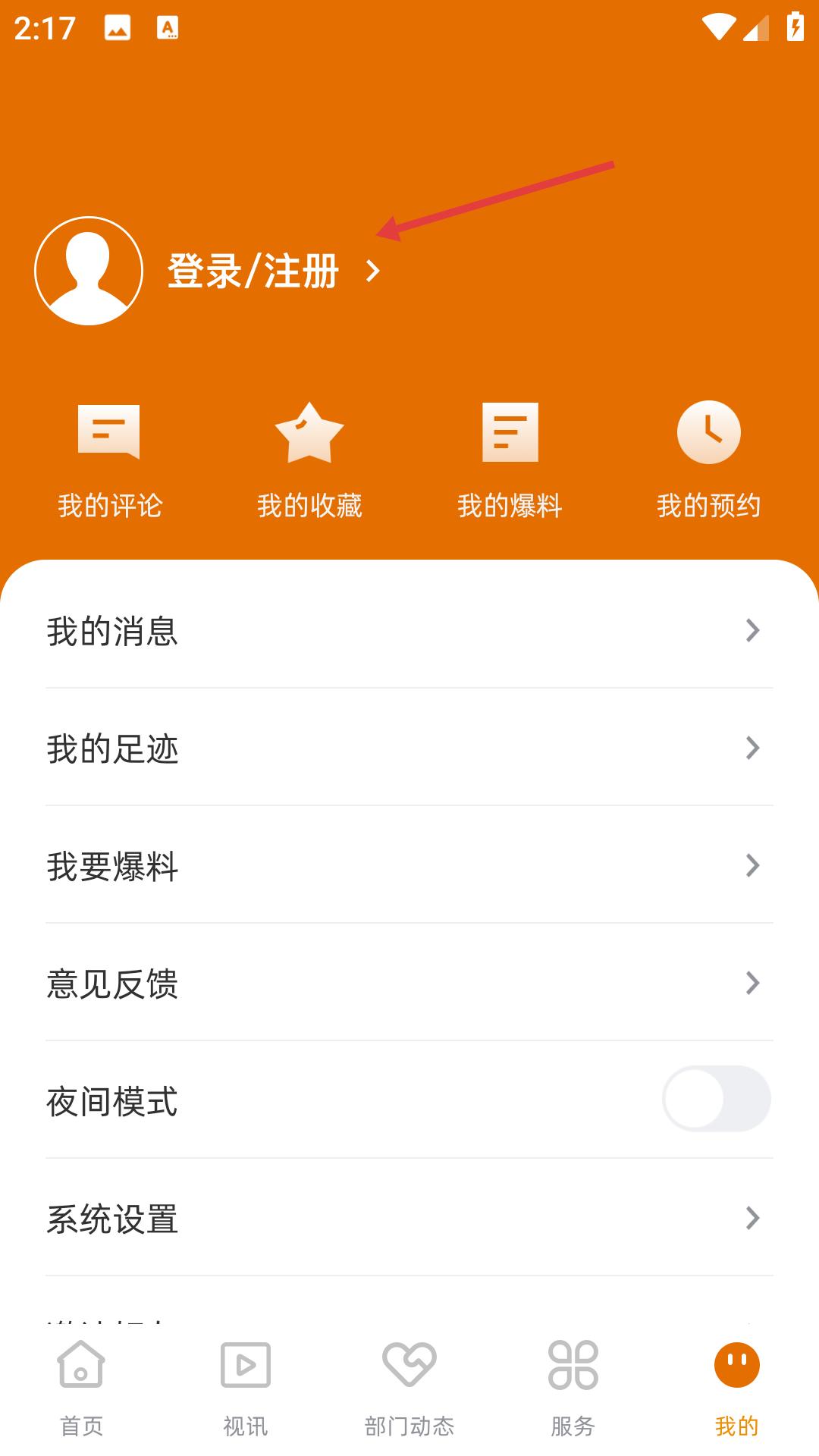Toggle 夜间模式 switch on
819x1456 pixels.
pos(717,1099)
